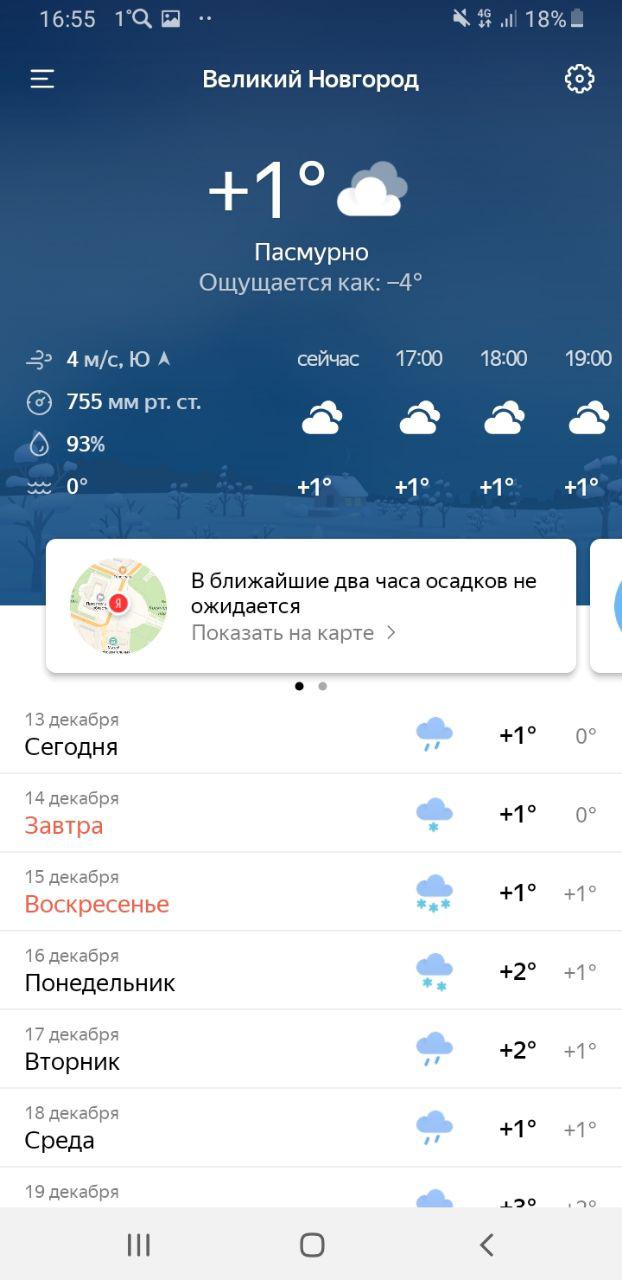
Task: Open forecast for Понедельник 16 декабря
Action: coord(311,971)
